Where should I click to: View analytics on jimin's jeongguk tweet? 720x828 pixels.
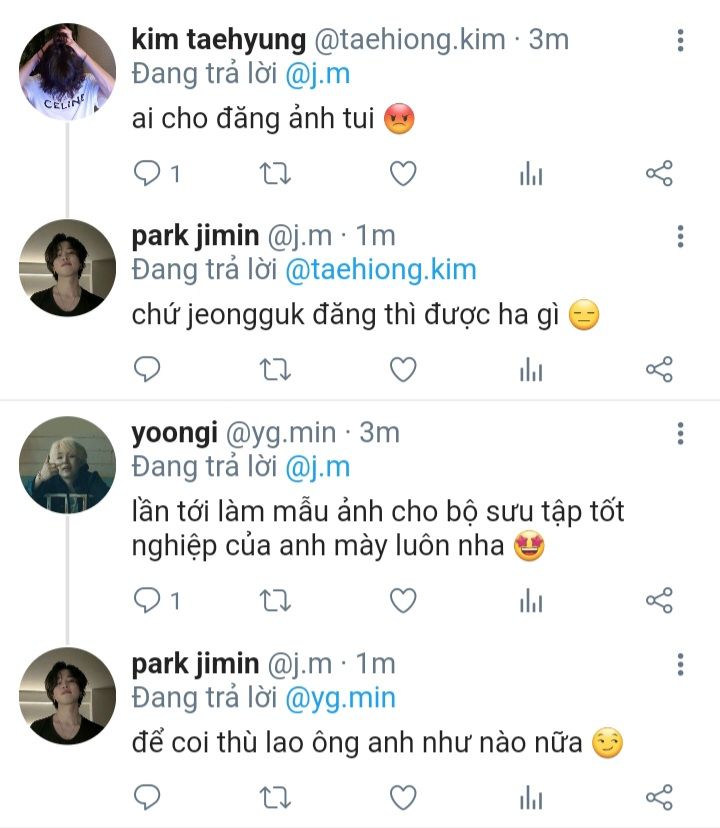(x=531, y=370)
